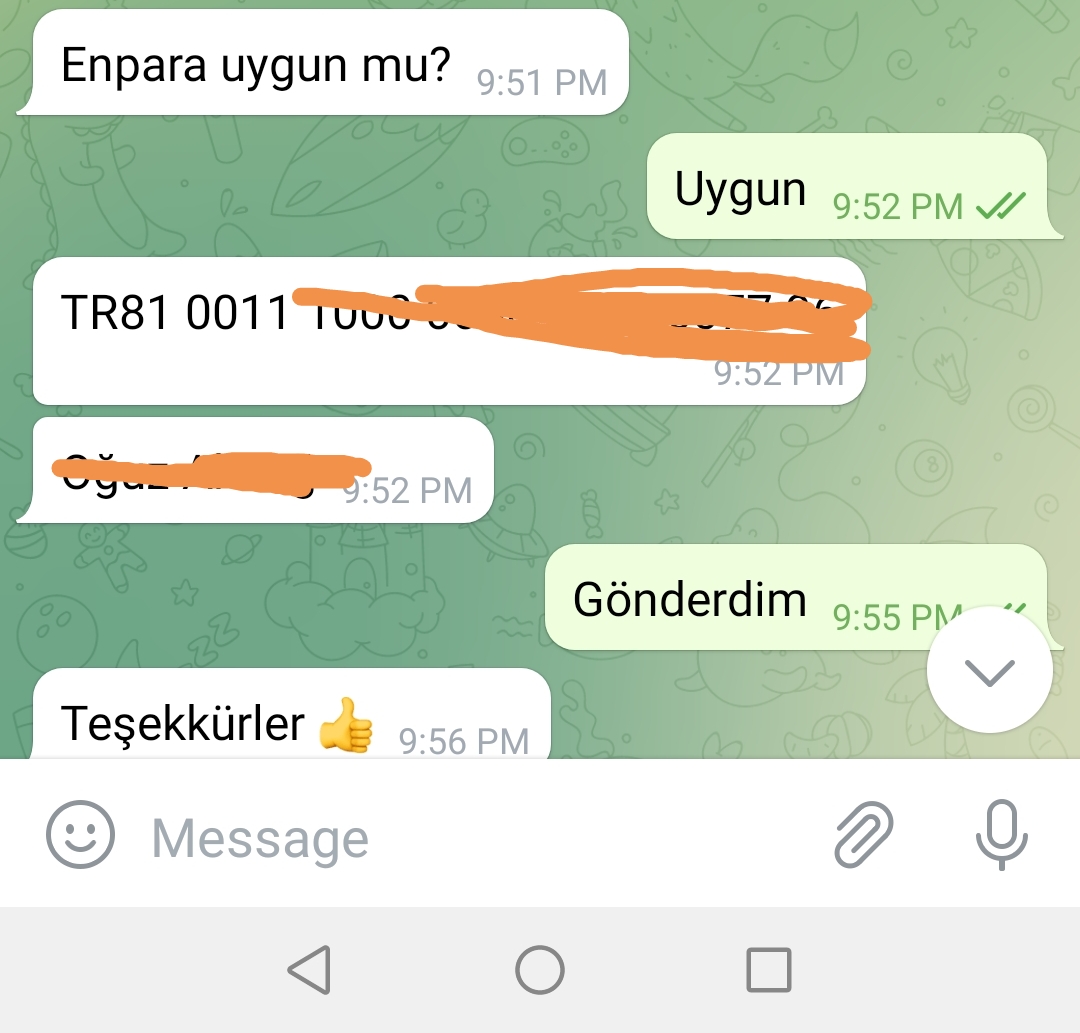Record a voice message with the microphone

(x=1001, y=834)
